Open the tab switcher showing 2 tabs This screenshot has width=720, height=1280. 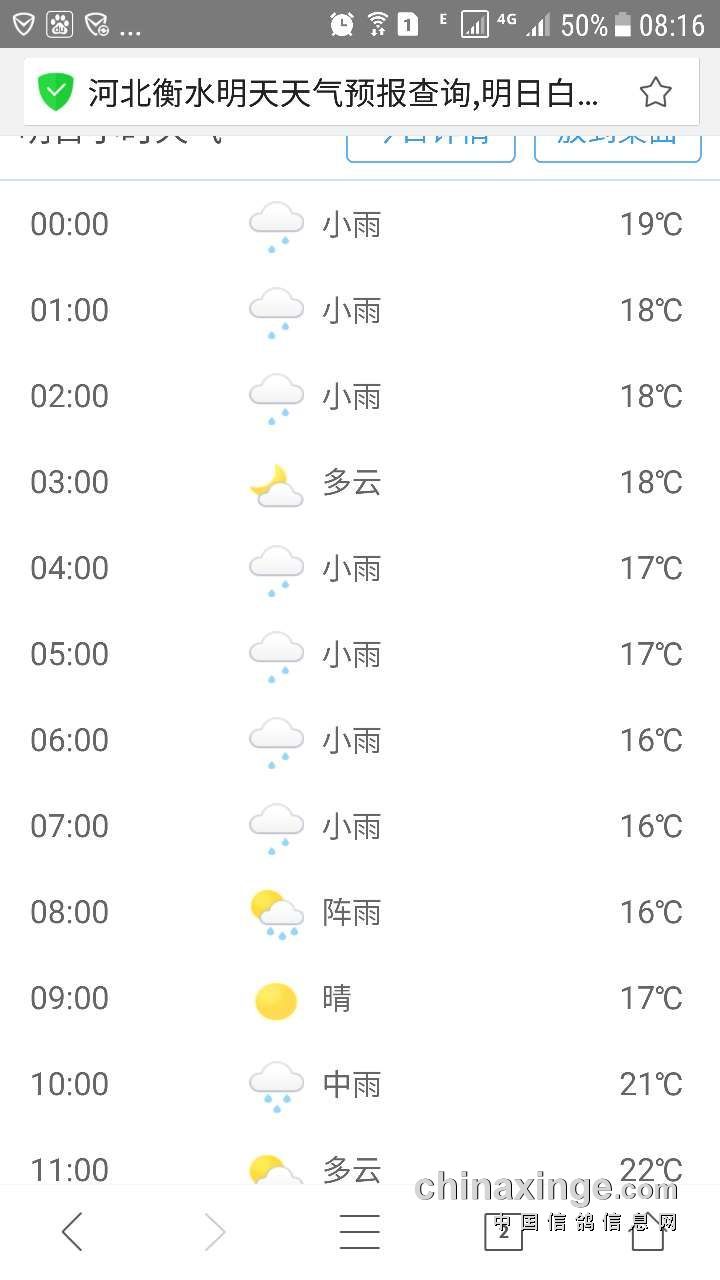point(503,1232)
